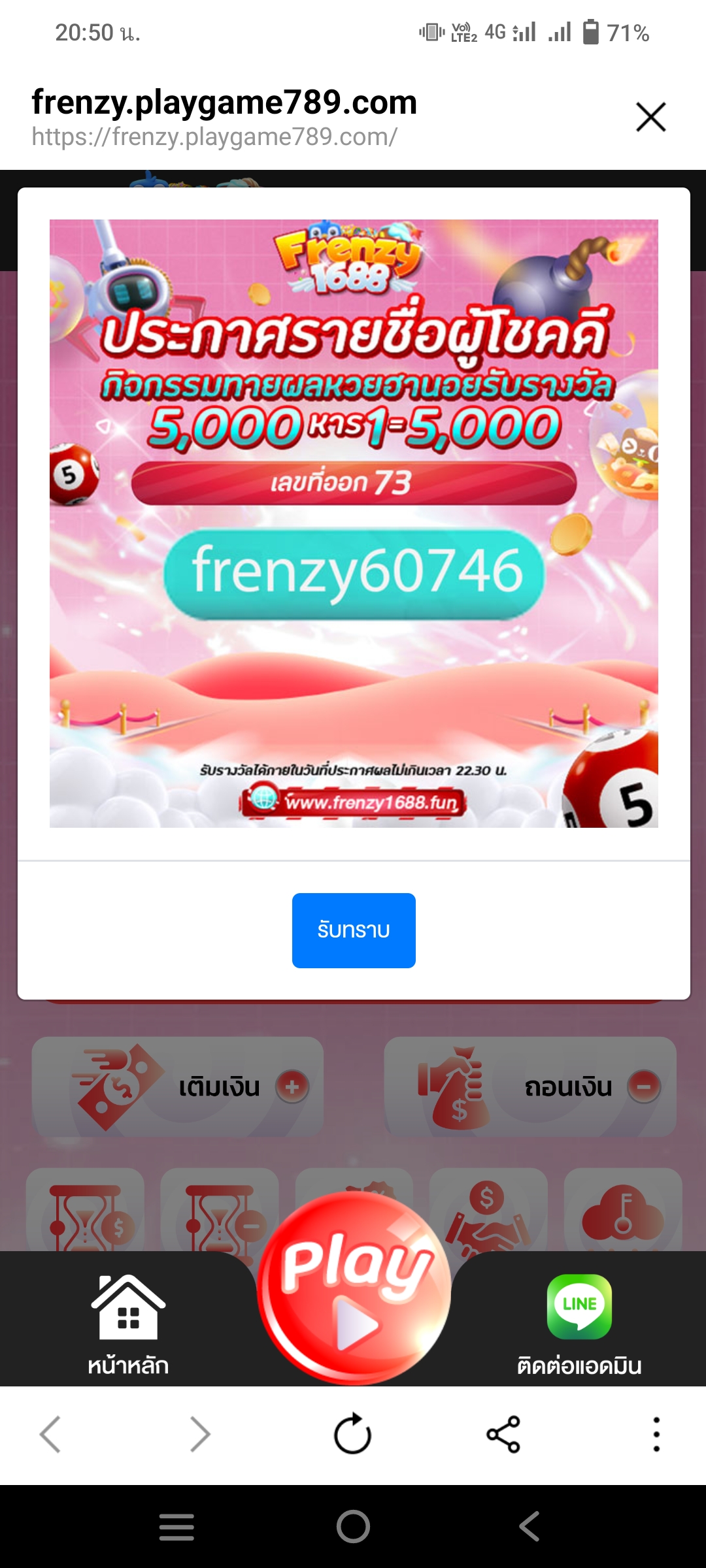Go back to previous web page
This screenshot has height=1568, width=706.
(x=50, y=1435)
